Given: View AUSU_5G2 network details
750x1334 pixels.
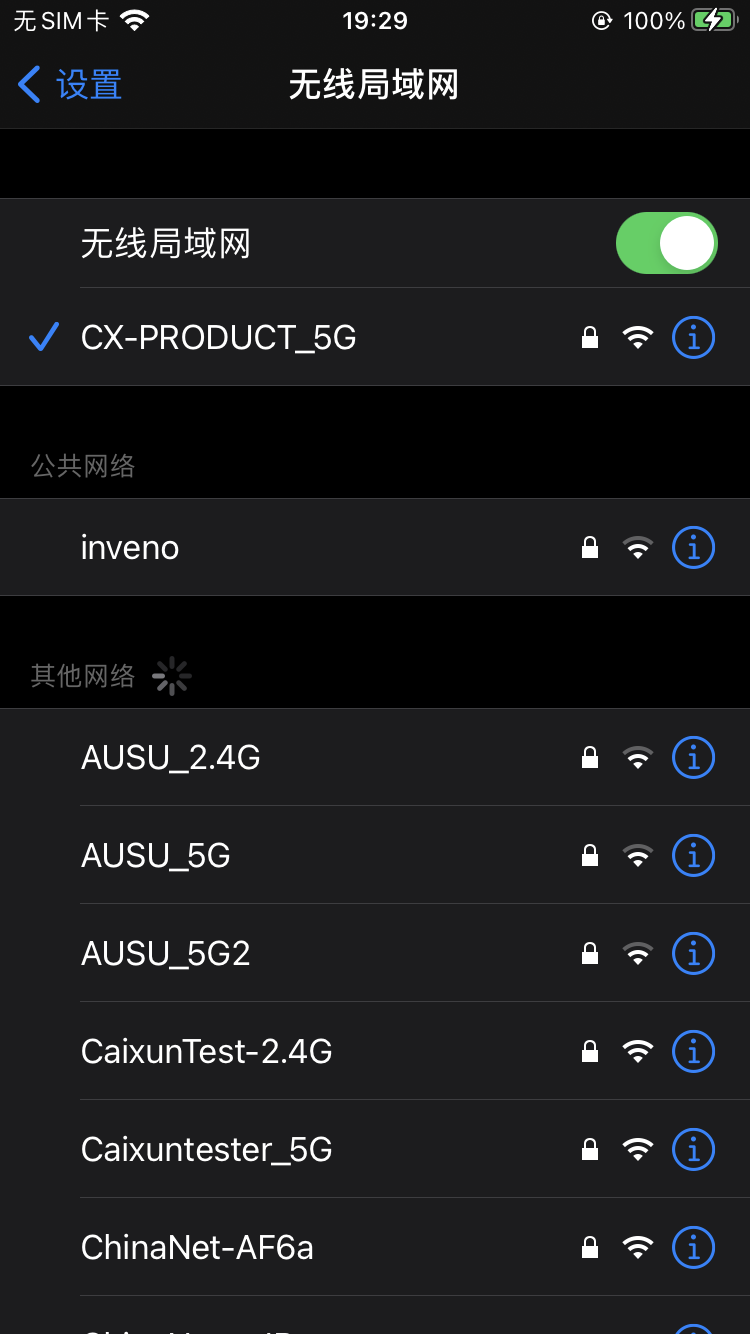Looking at the screenshot, I should 693,954.
